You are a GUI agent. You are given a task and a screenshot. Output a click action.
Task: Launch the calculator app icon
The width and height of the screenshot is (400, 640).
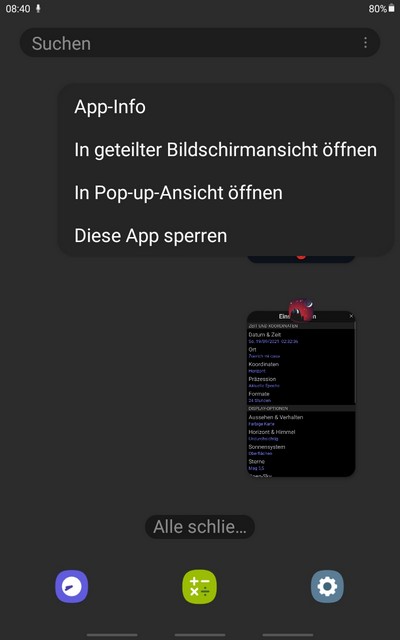tap(200, 587)
